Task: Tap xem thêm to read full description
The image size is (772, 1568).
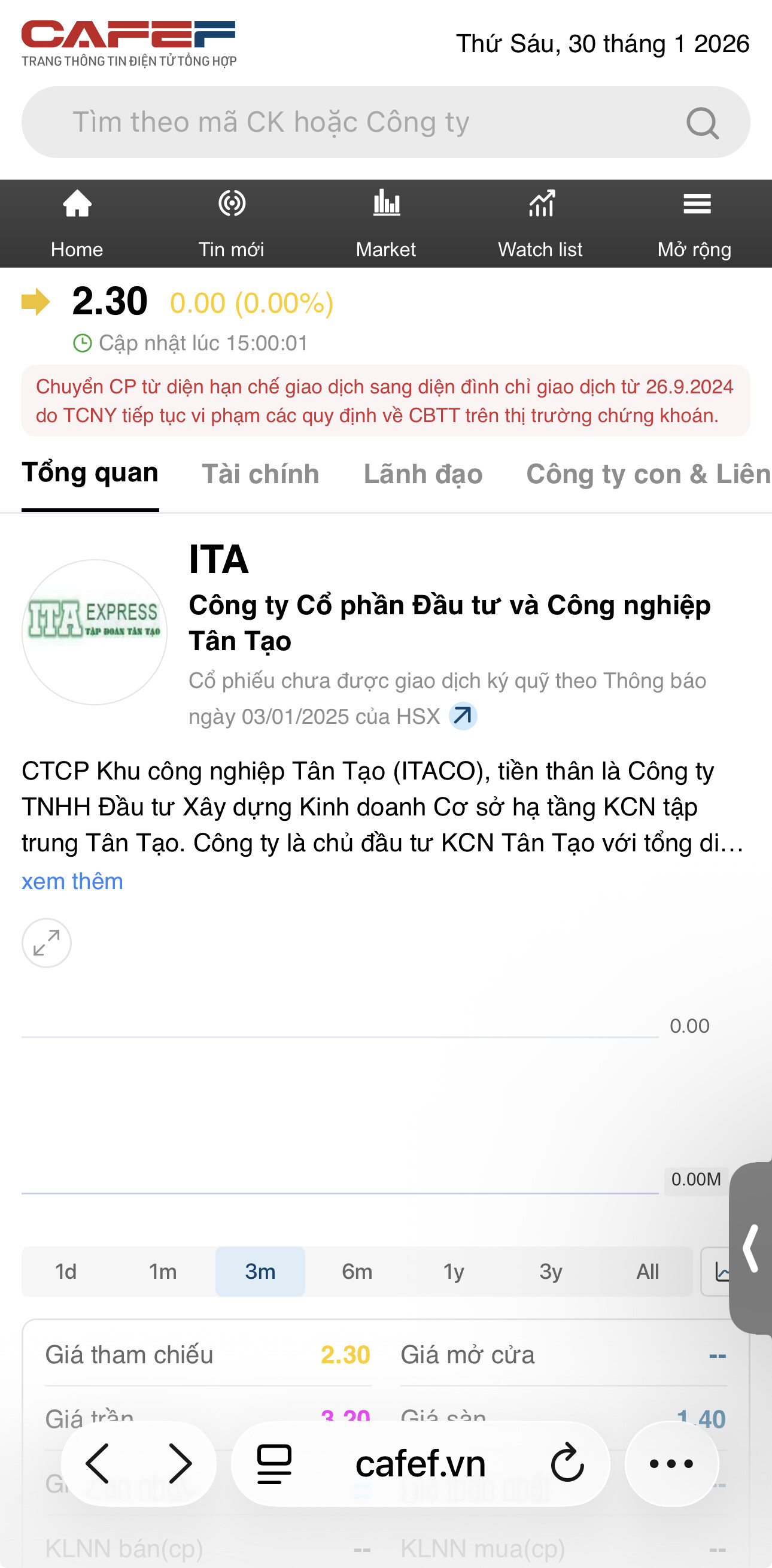Action: click(72, 881)
